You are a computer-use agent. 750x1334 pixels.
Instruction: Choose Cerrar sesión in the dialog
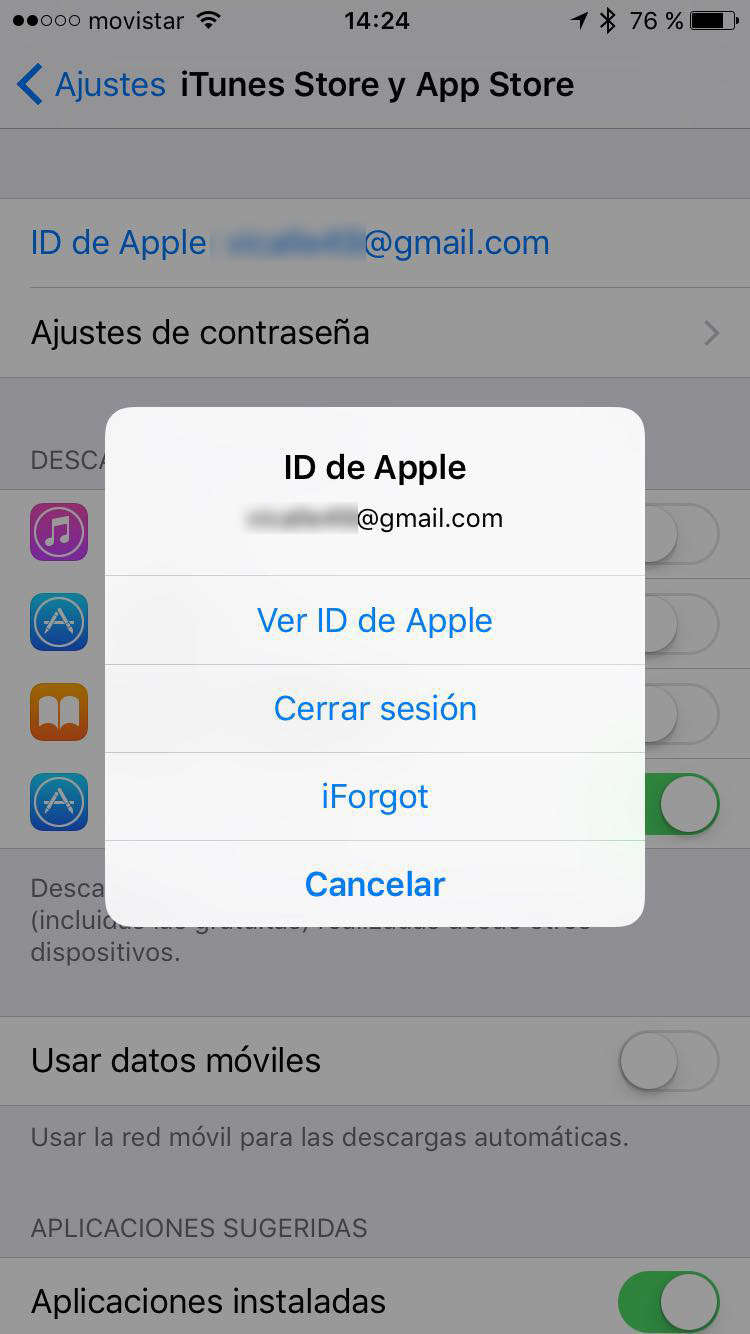[x=375, y=708]
